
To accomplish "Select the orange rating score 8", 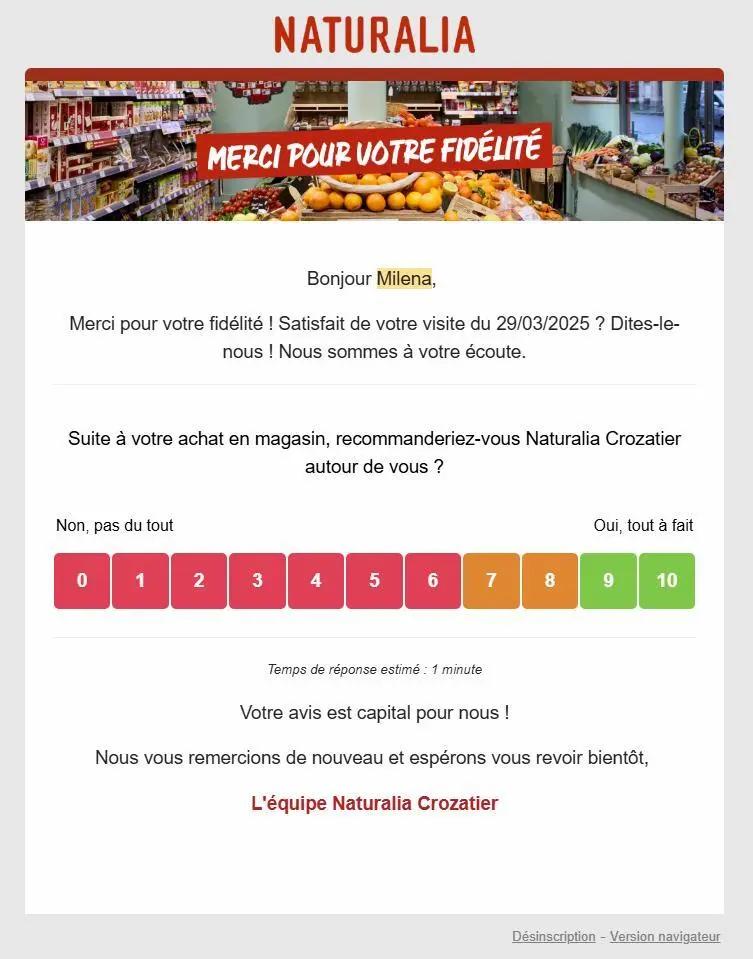I will click(550, 580).
